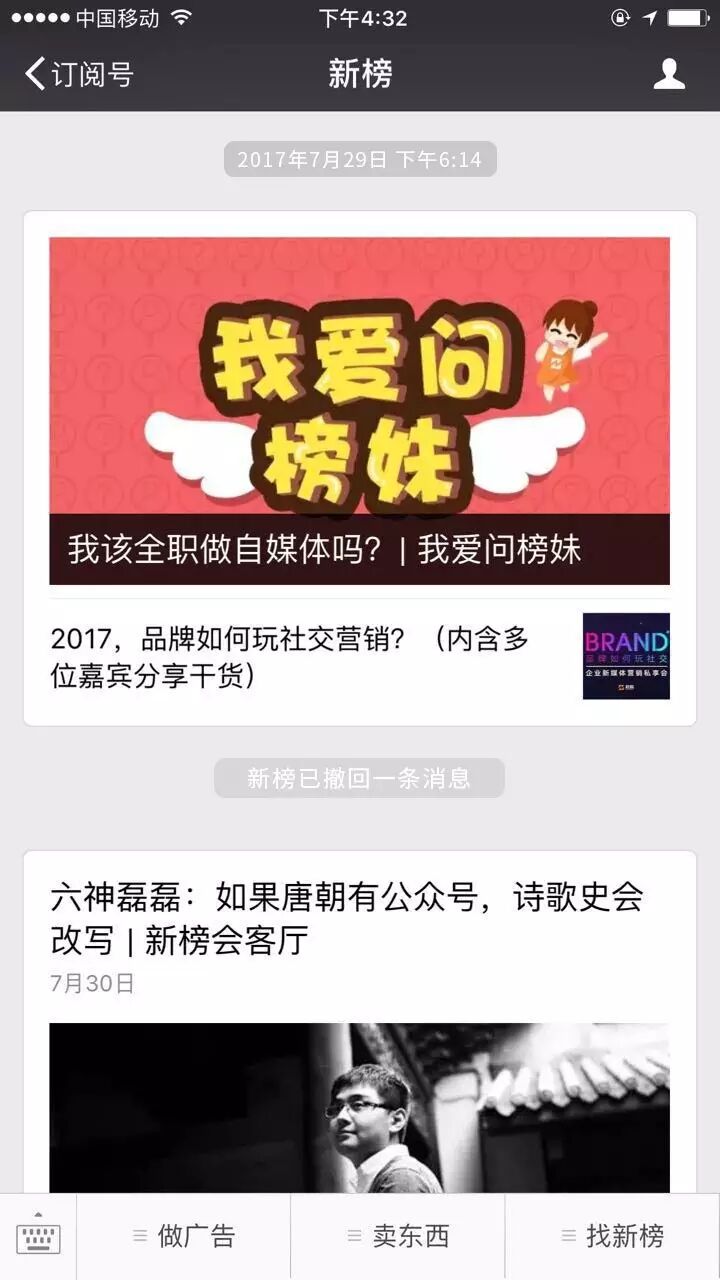
Task: Open the 卖东西 menu
Action: click(398, 1237)
